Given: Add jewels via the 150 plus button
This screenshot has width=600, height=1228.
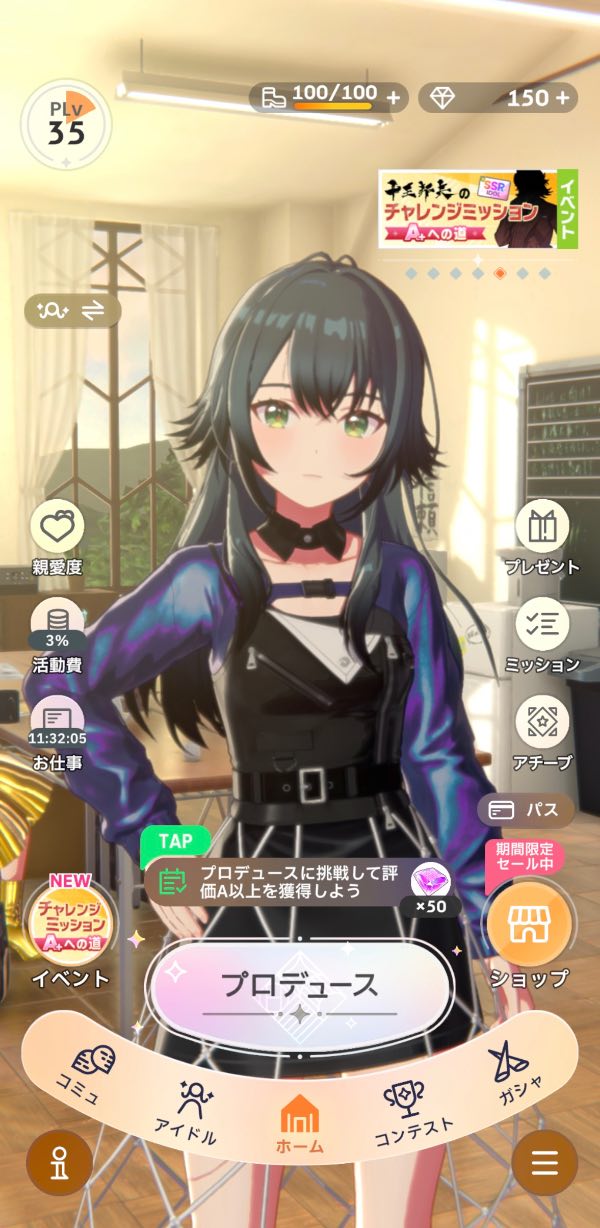Looking at the screenshot, I should click(565, 98).
